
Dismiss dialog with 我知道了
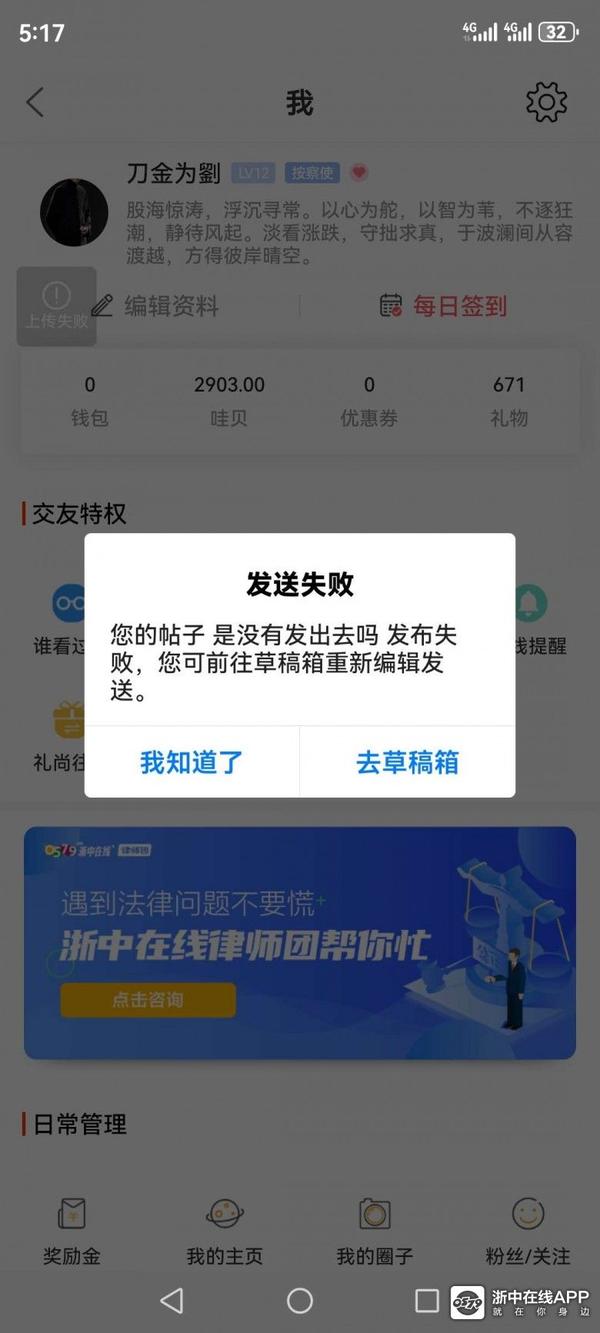click(x=191, y=762)
